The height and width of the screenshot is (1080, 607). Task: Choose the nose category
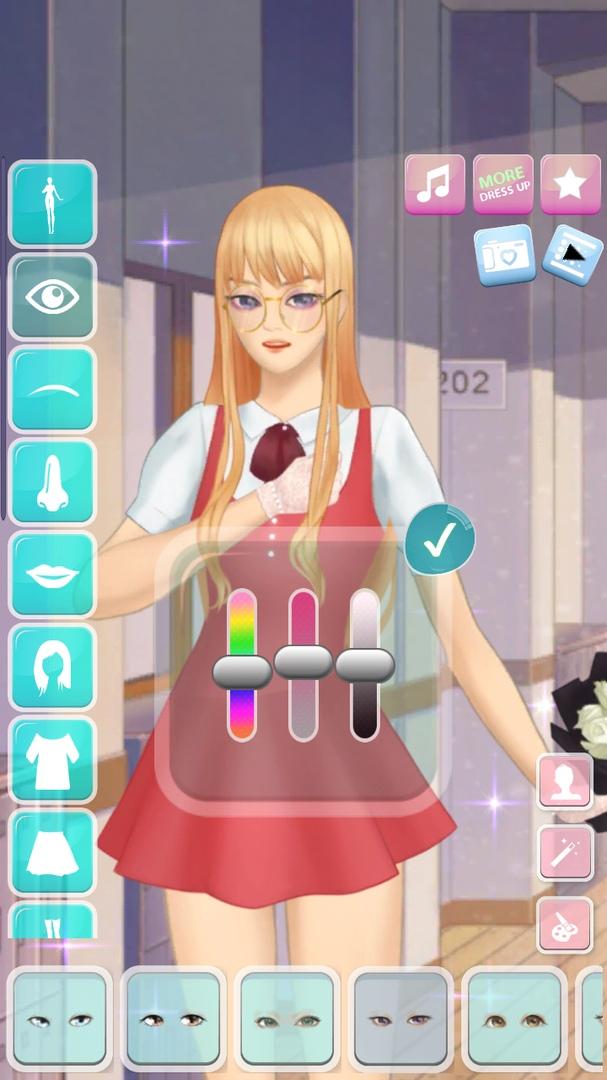(x=52, y=482)
